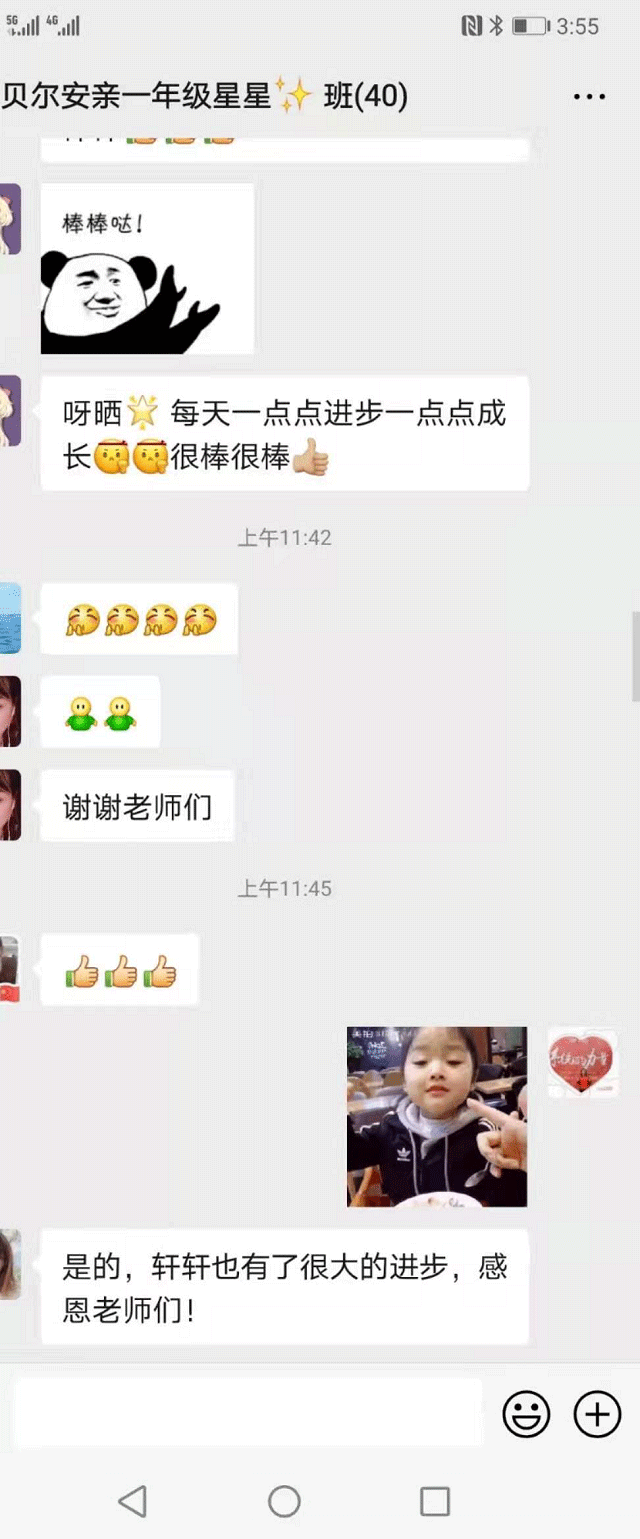The height and width of the screenshot is (1539, 640).
Task: Open avatar beside the 轩轩 progress message
Action: coord(9,1265)
